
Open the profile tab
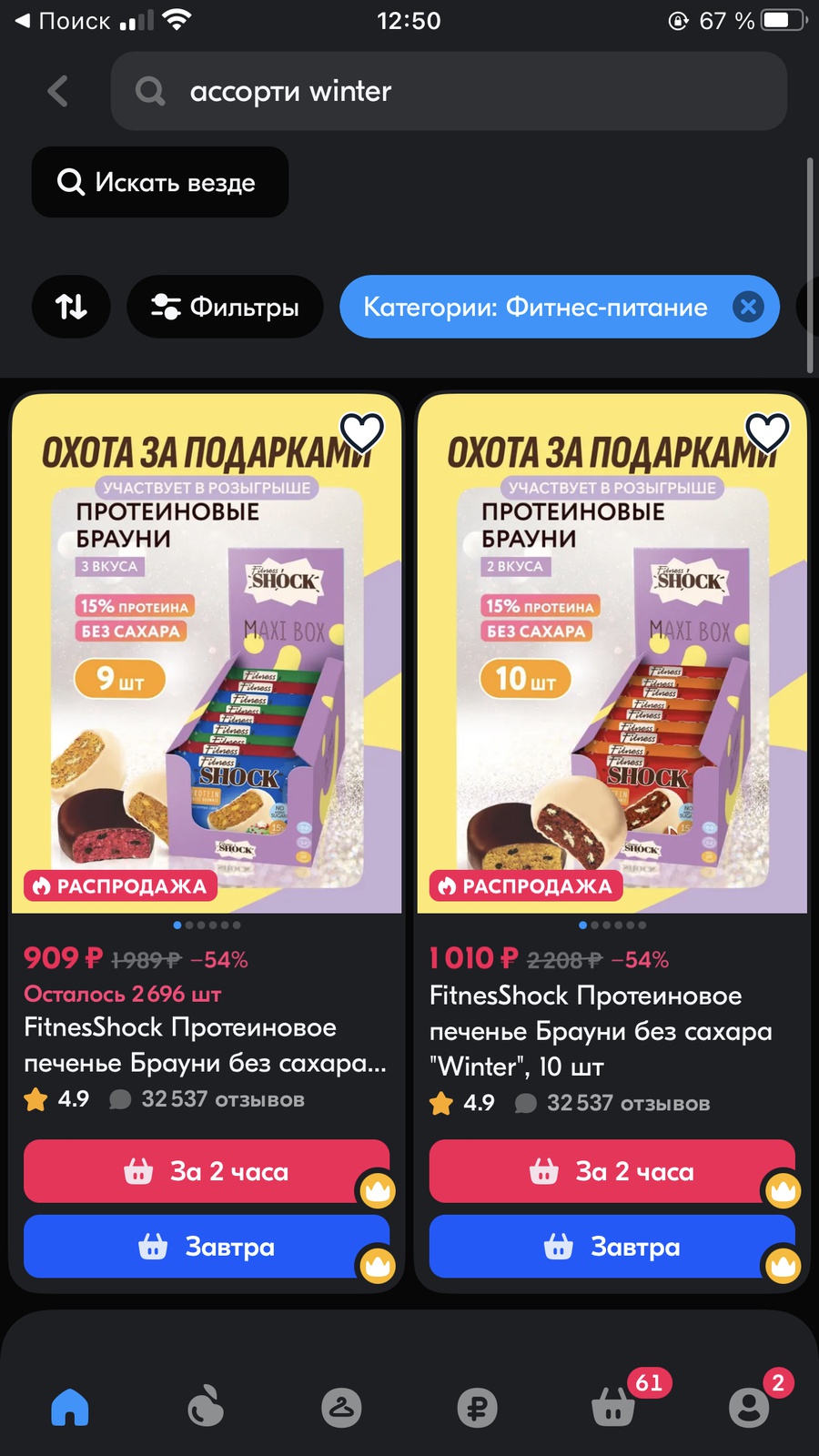pyautogui.click(x=749, y=1408)
